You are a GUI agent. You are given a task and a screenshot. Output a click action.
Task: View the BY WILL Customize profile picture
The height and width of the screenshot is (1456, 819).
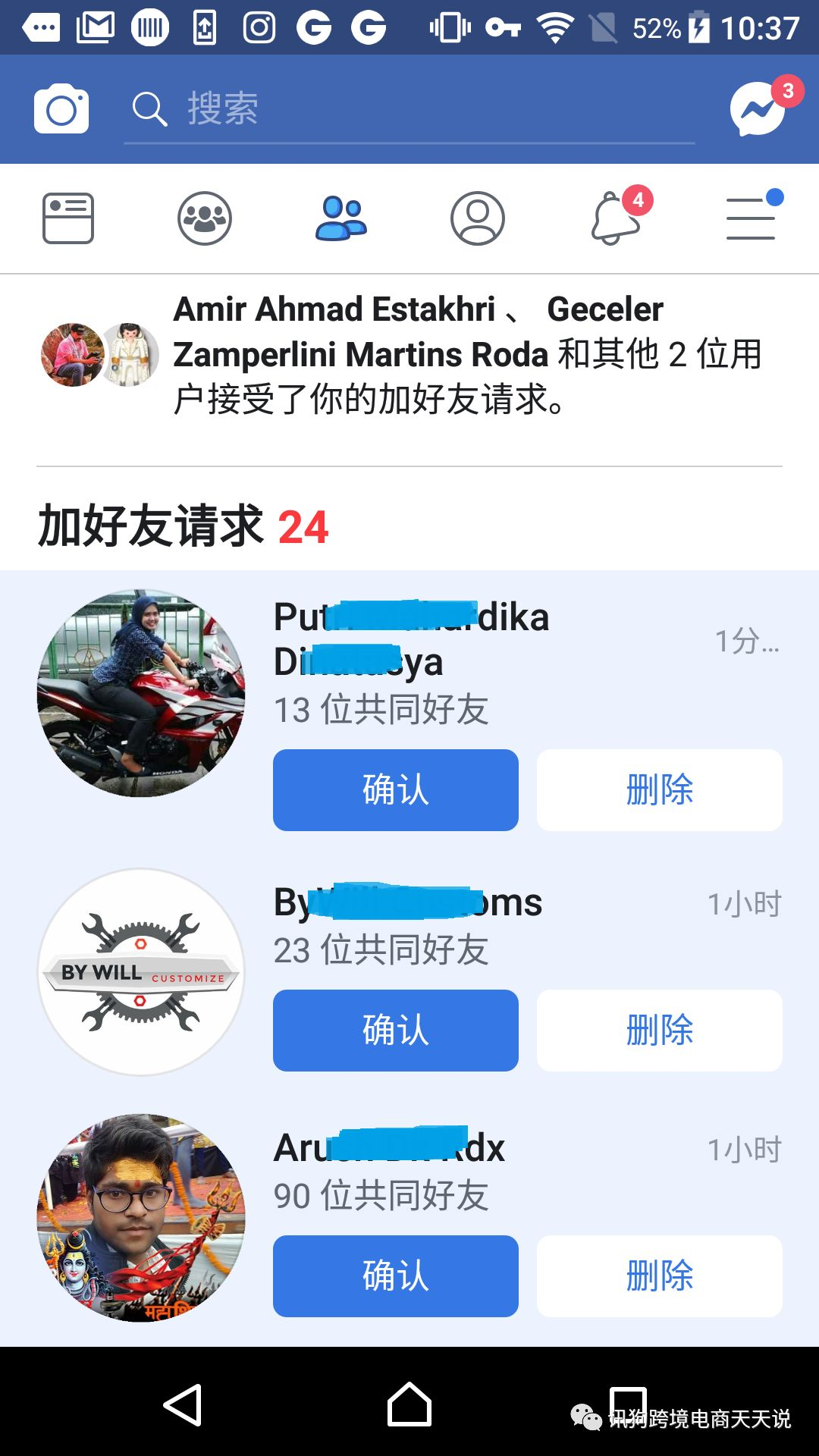tap(141, 972)
